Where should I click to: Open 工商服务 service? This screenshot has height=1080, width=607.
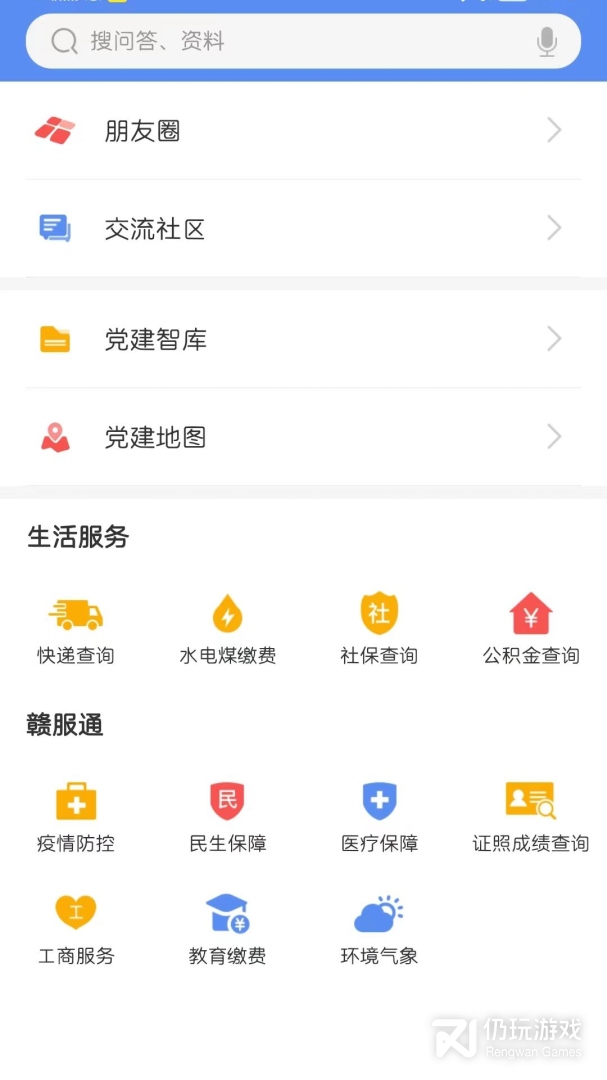[x=76, y=930]
